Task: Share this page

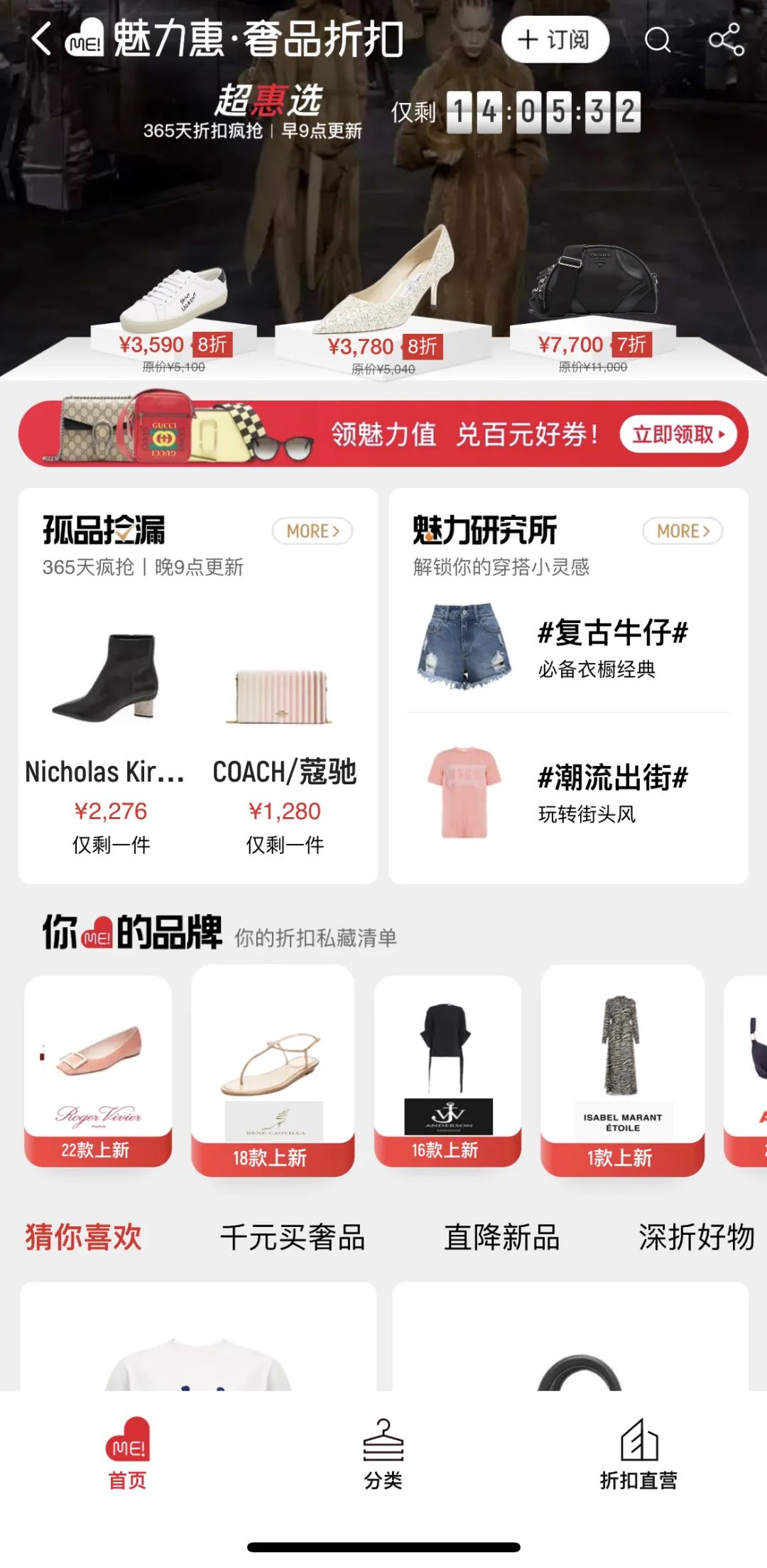Action: [x=727, y=40]
